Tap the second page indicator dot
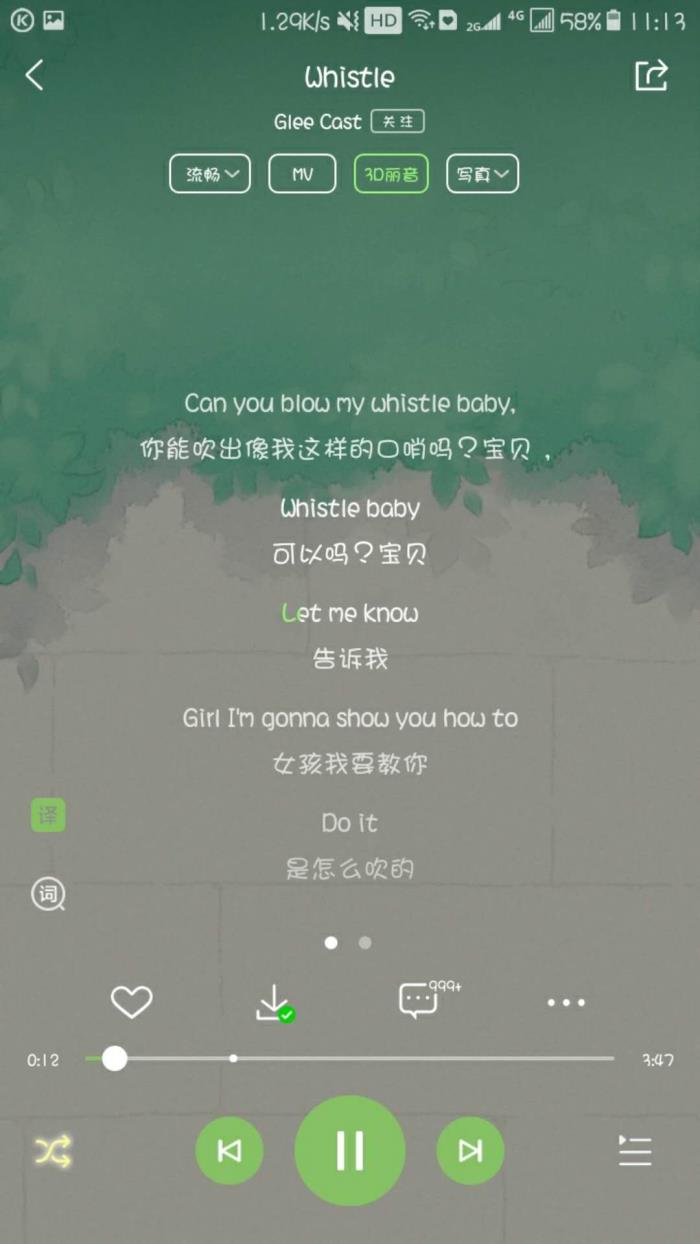 point(365,942)
